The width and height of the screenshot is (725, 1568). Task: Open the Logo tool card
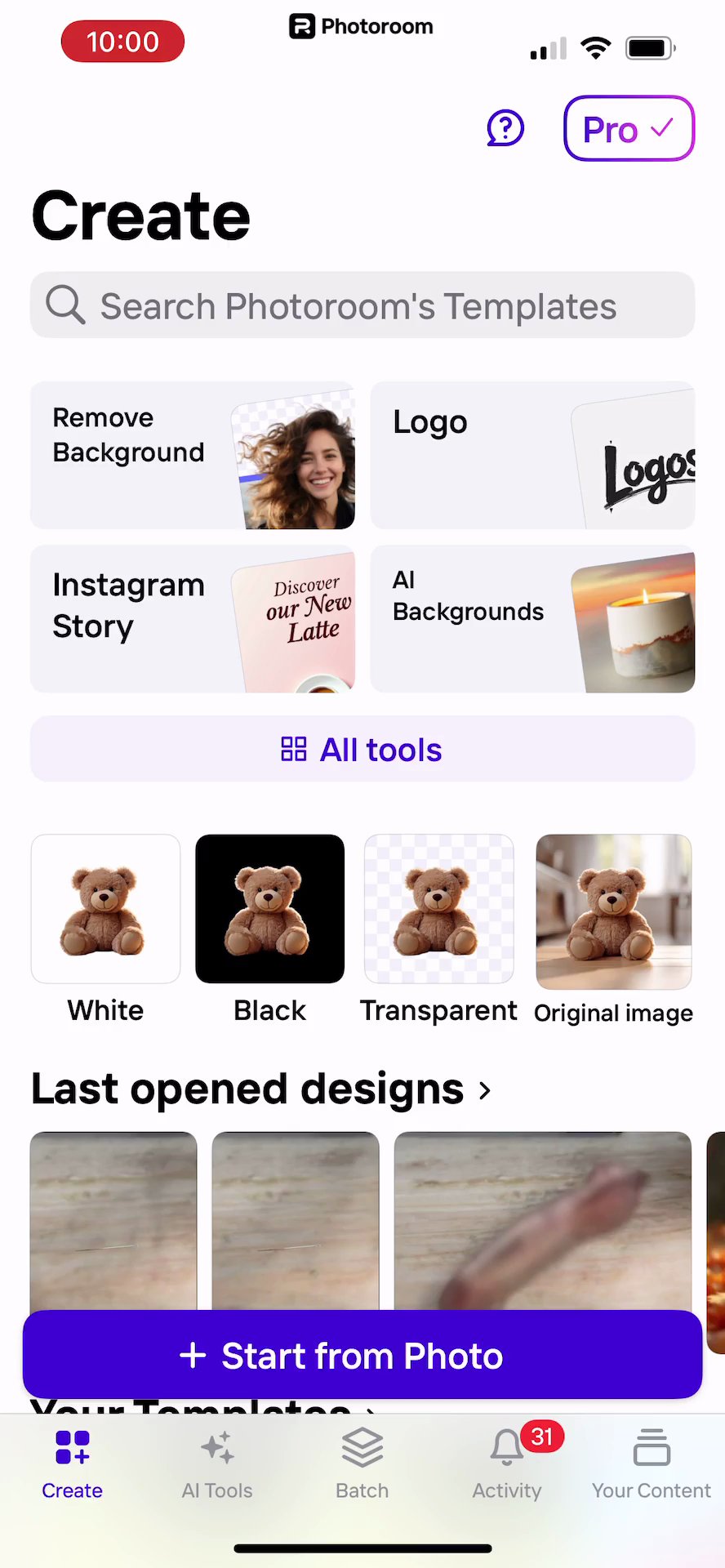tap(532, 456)
